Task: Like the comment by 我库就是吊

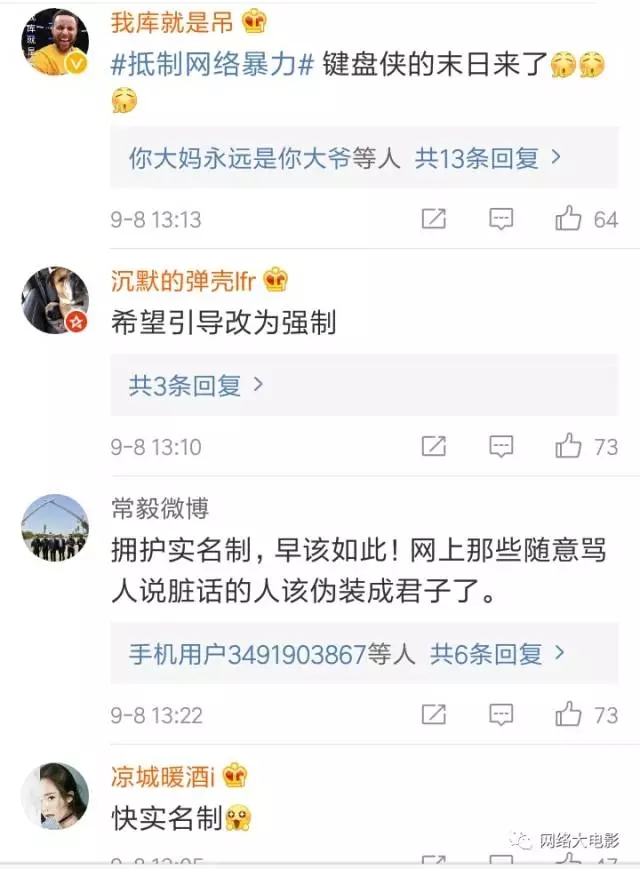Action: (x=569, y=219)
